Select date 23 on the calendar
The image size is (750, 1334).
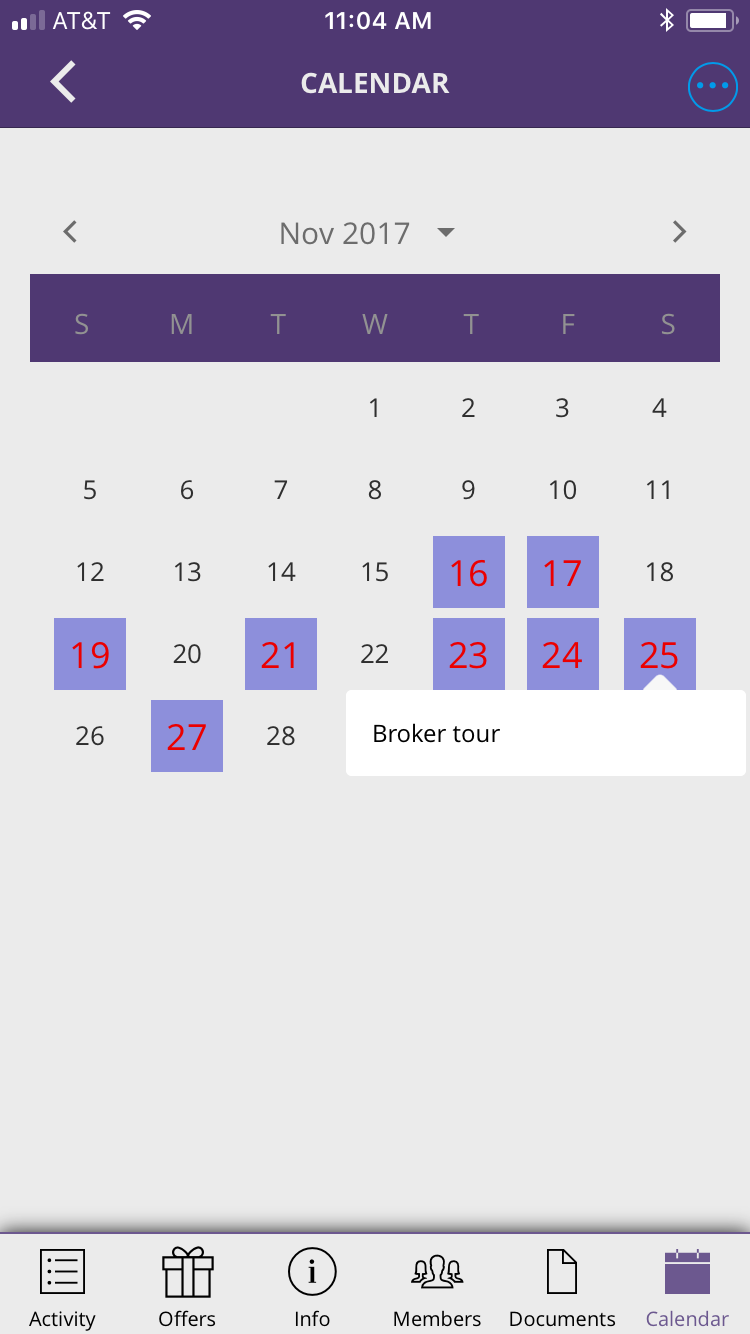point(469,654)
